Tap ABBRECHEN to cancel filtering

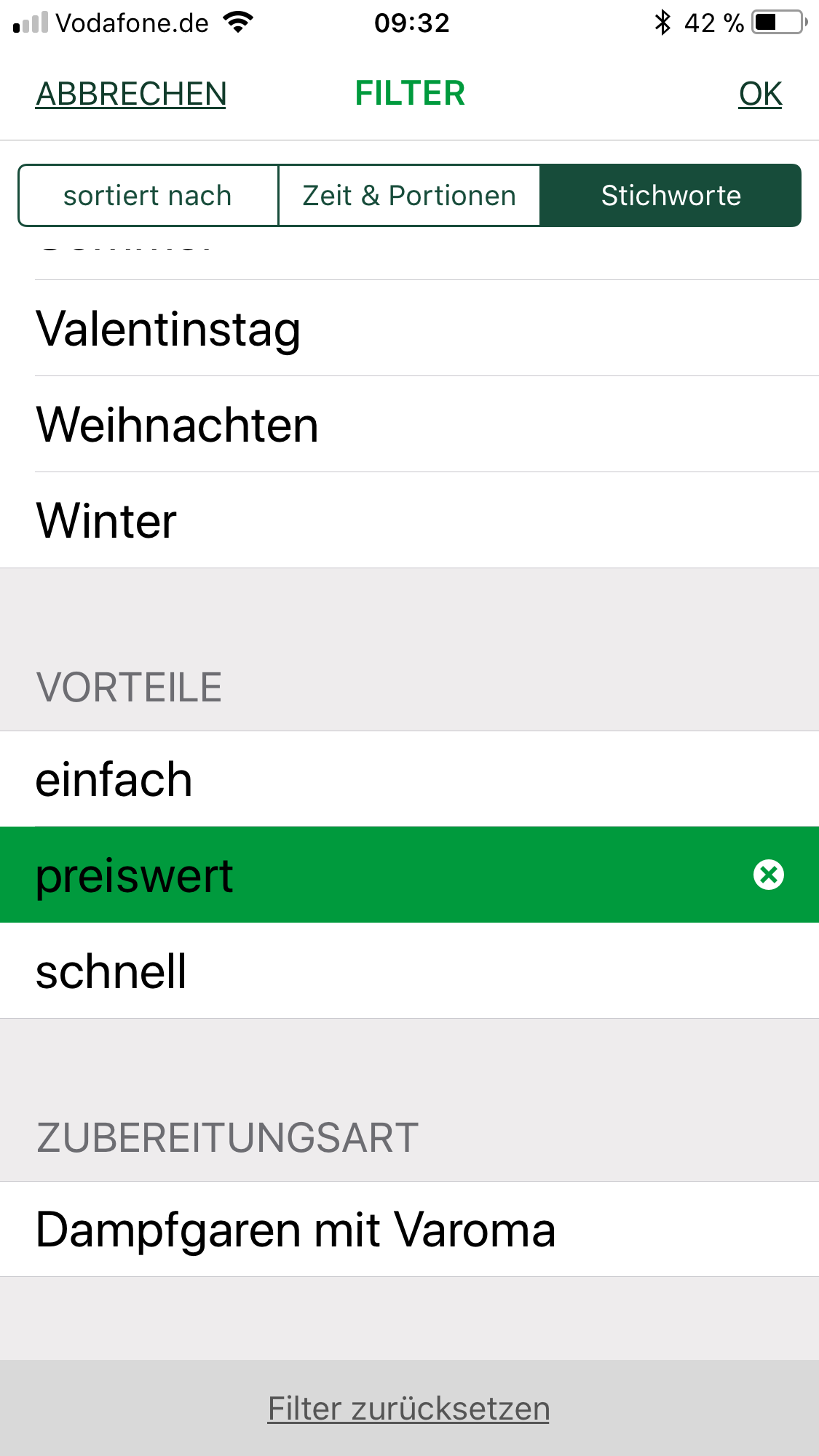pyautogui.click(x=131, y=94)
